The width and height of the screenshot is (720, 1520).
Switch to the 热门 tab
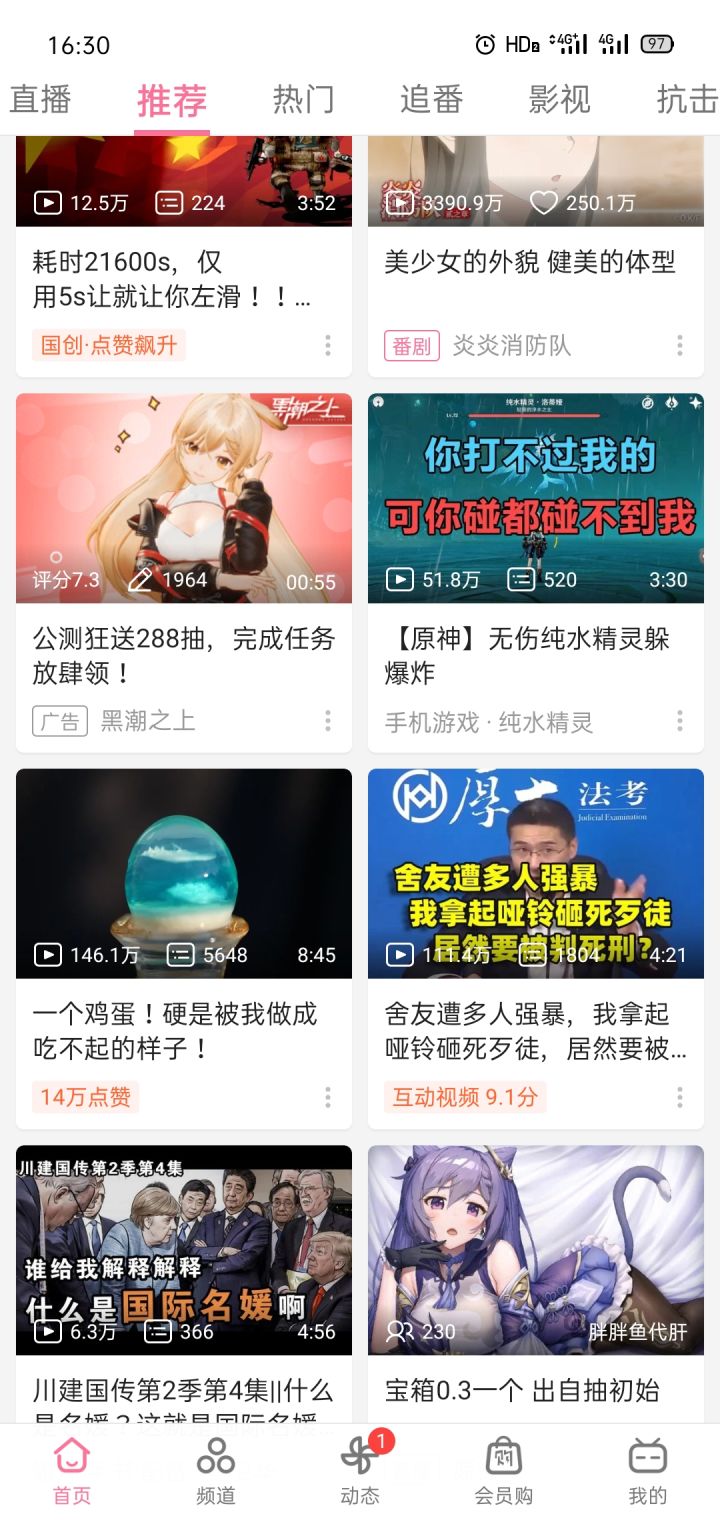(x=303, y=100)
